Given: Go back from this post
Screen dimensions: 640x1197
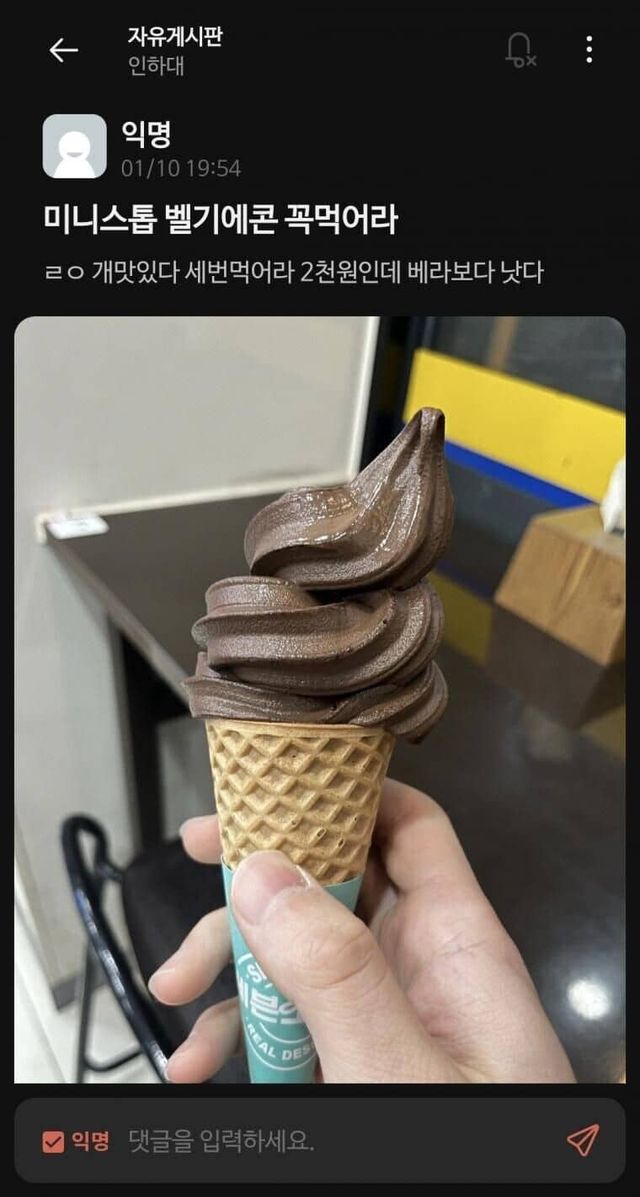Looking at the screenshot, I should point(63,50).
